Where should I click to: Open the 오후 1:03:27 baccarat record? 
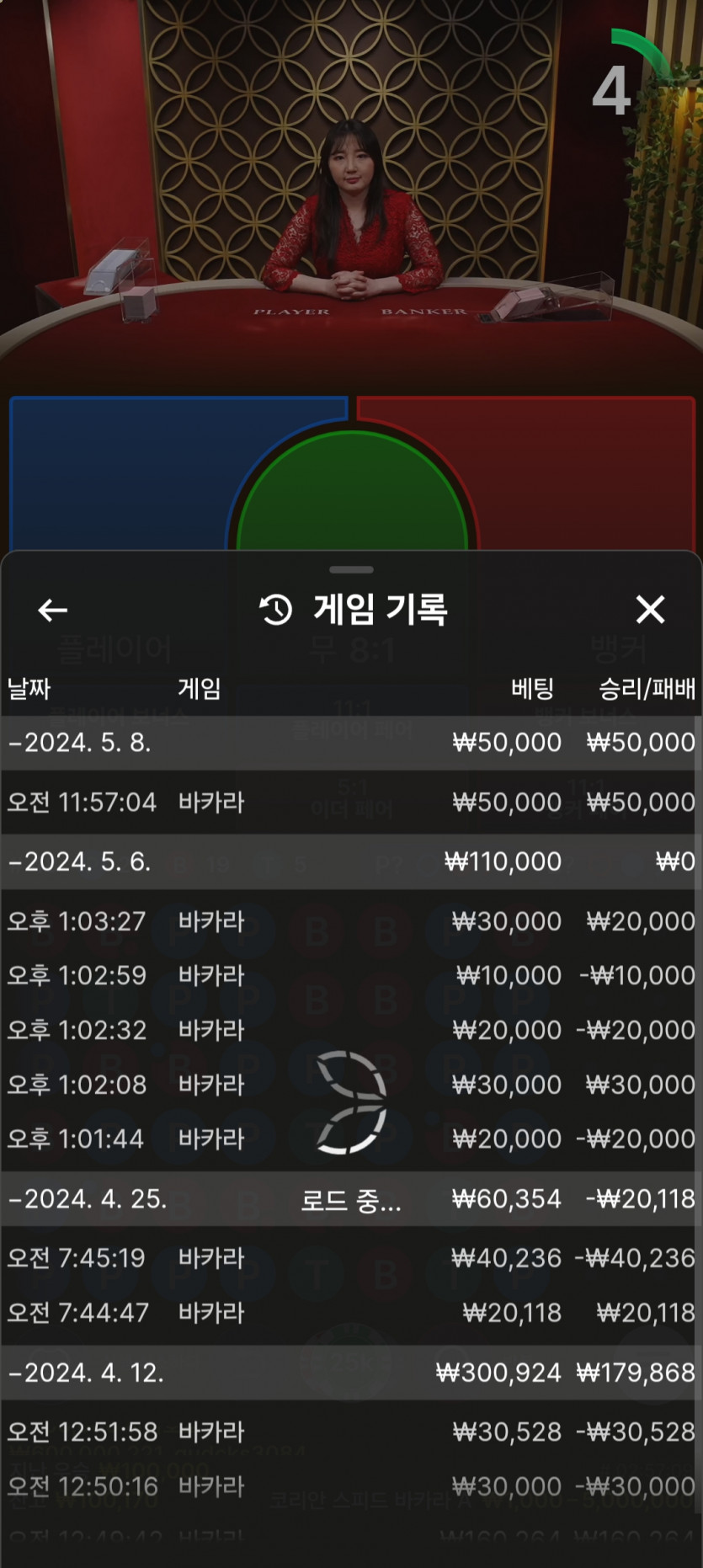click(x=351, y=921)
